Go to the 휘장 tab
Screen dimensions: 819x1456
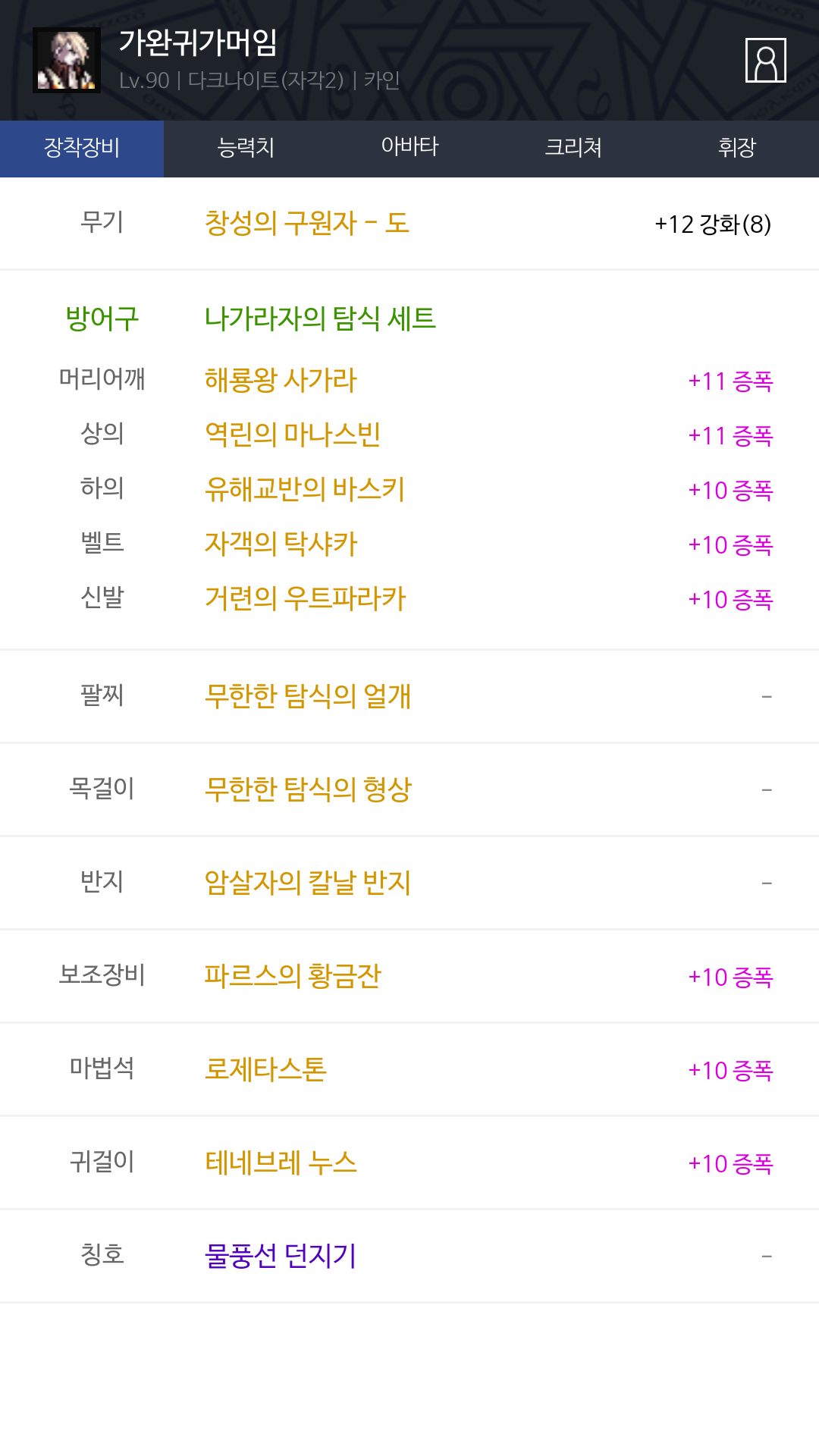(737, 149)
